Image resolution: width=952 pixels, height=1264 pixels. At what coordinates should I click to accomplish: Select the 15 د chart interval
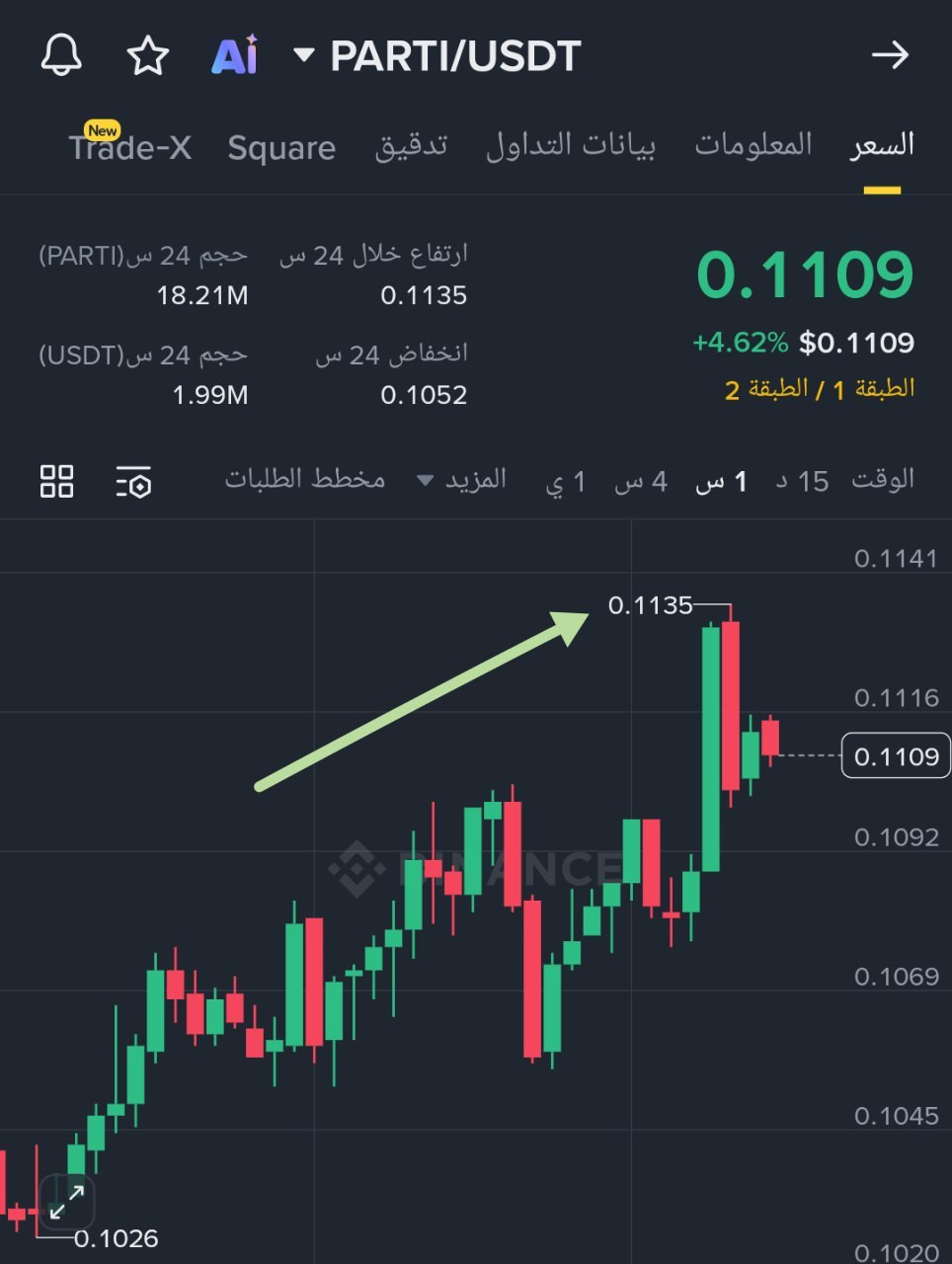click(x=801, y=481)
